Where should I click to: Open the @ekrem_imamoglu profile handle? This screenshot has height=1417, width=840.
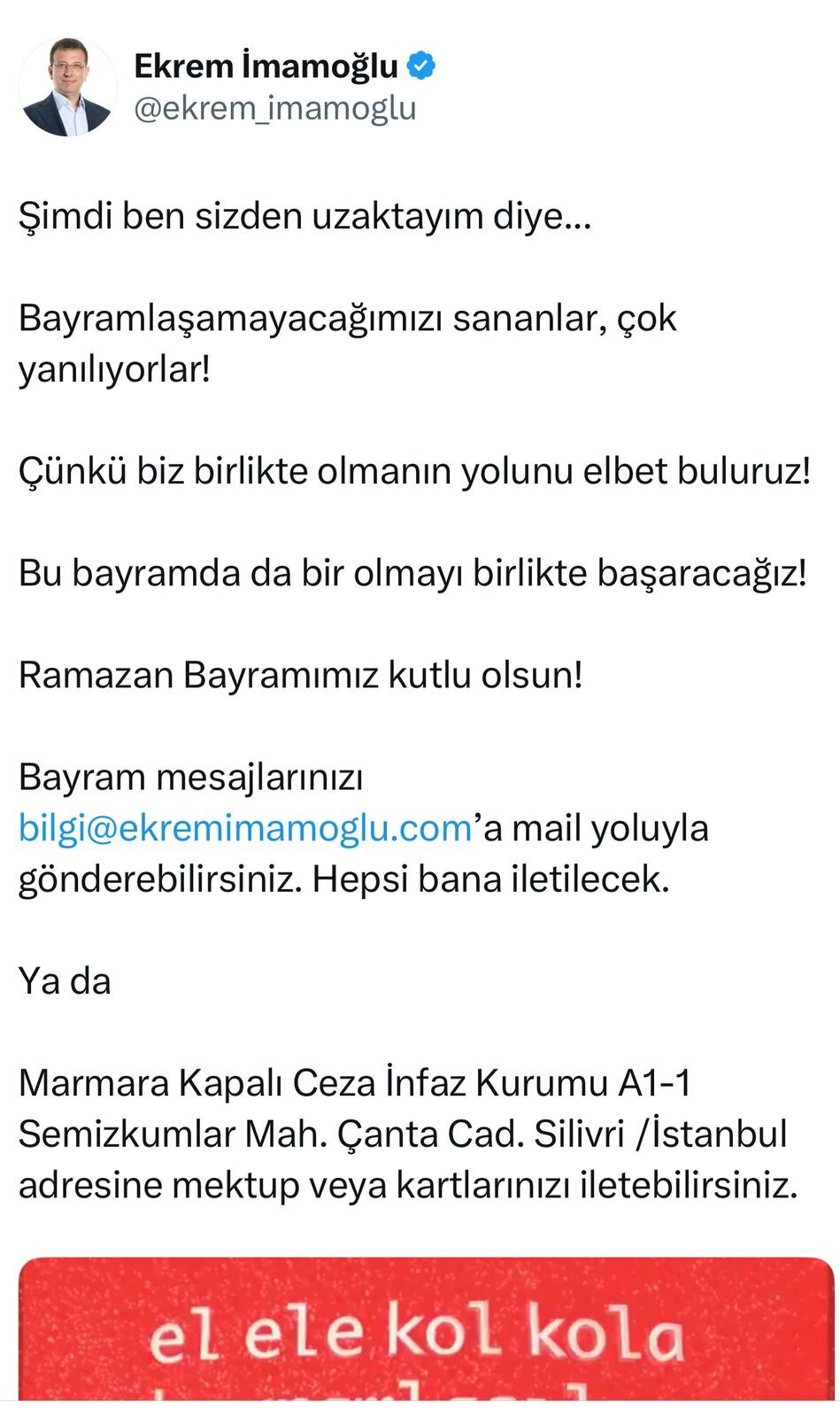(x=274, y=108)
